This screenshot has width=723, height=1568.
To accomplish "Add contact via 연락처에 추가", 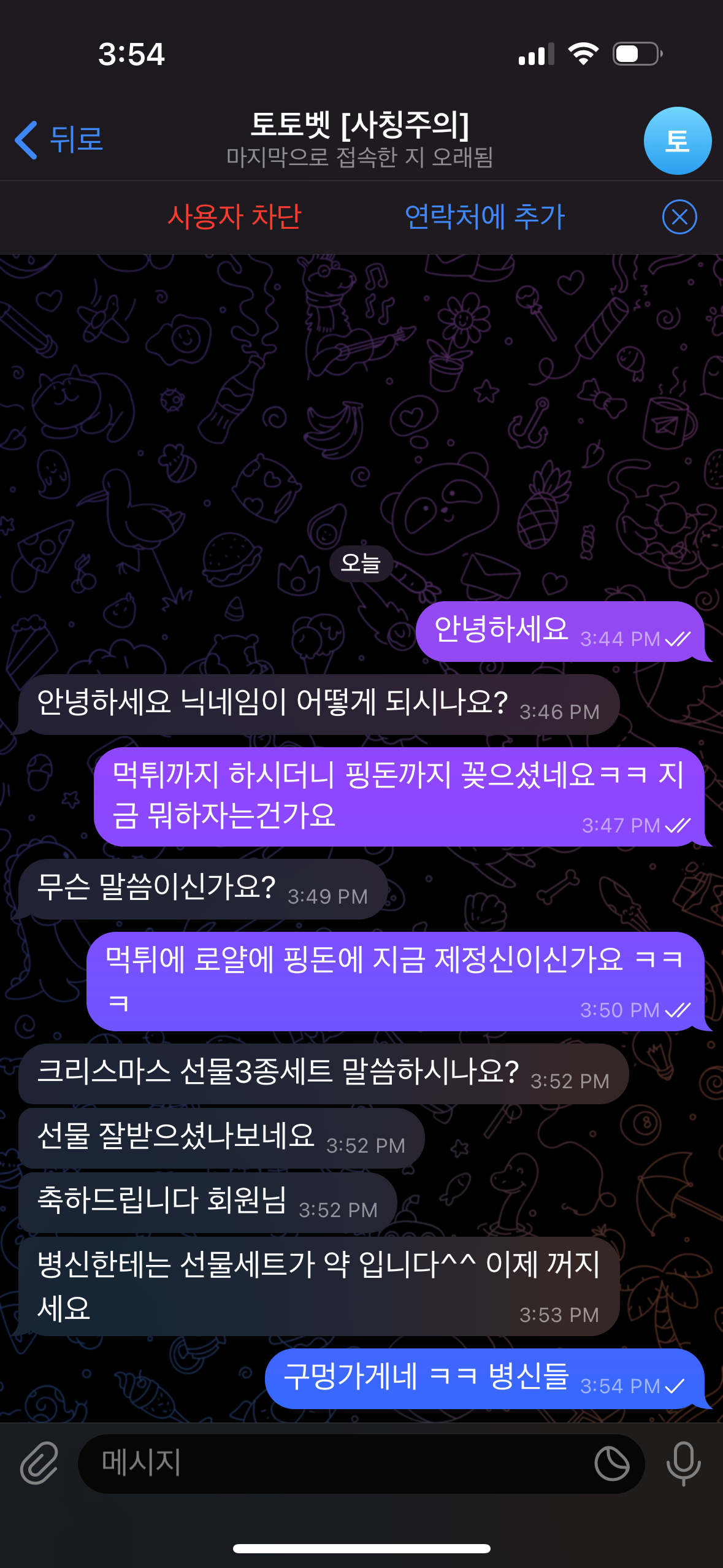I will [484, 217].
